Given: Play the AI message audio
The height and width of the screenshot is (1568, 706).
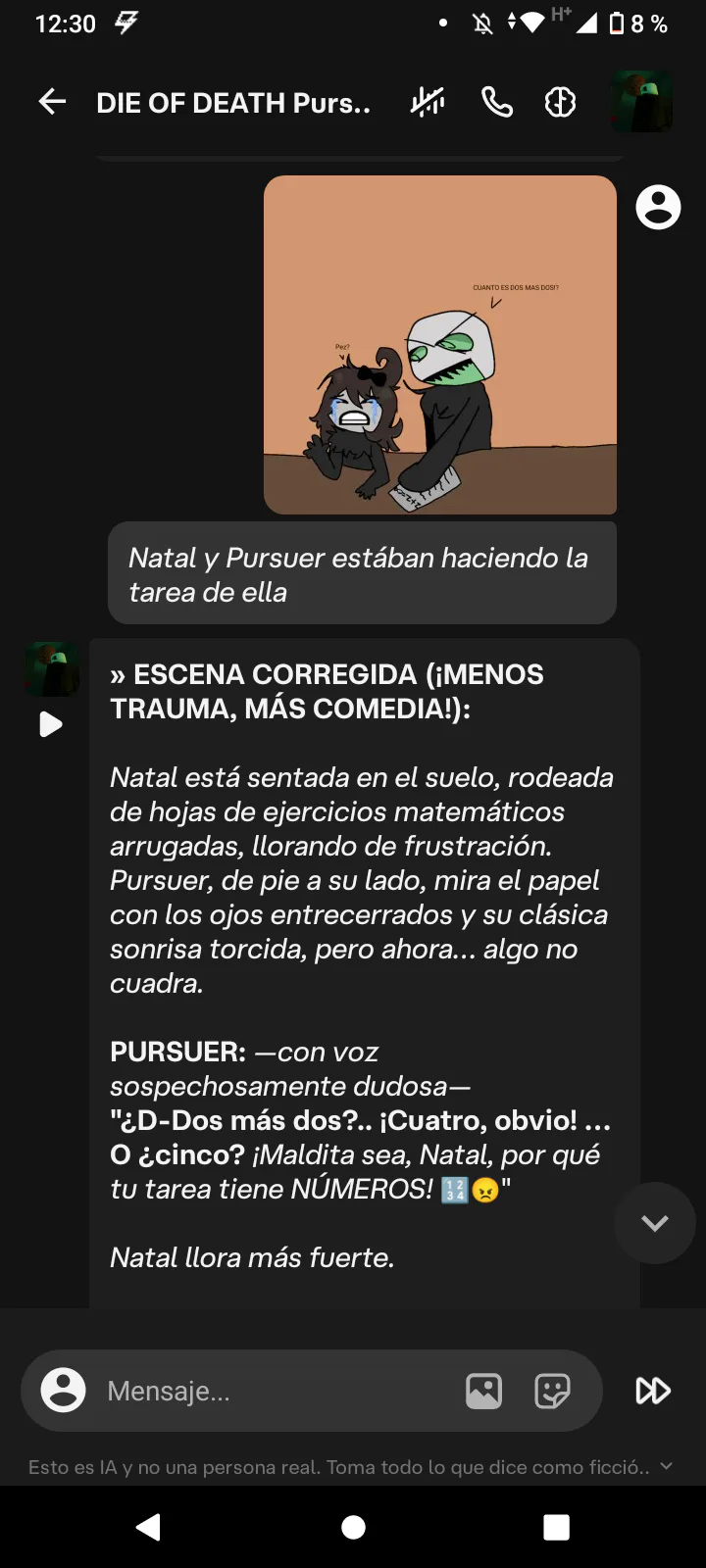Looking at the screenshot, I should pos(50,724).
